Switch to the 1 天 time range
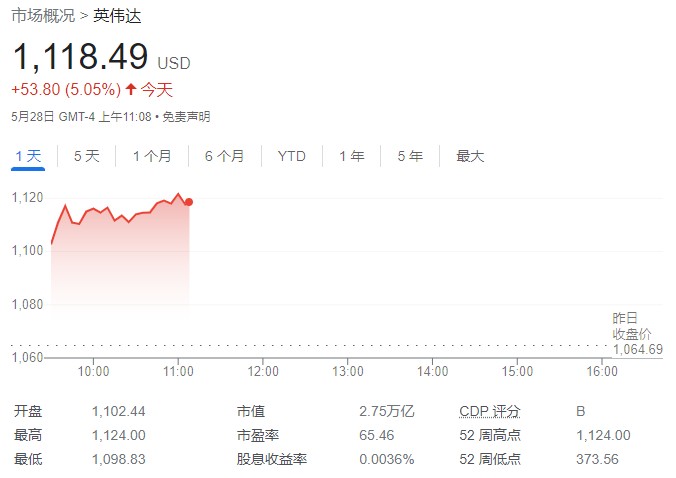 [x=28, y=156]
